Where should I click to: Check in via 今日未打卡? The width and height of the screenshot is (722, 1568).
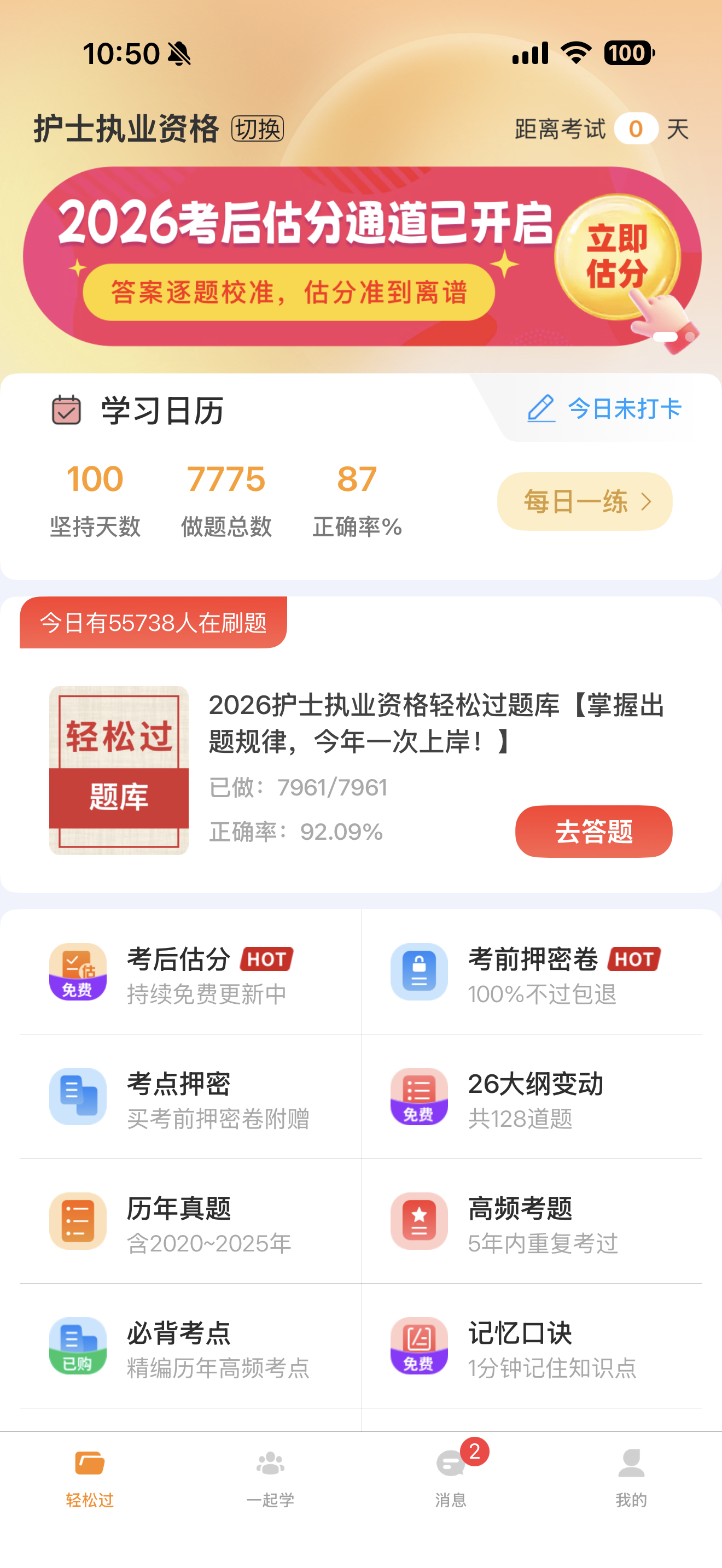click(604, 408)
